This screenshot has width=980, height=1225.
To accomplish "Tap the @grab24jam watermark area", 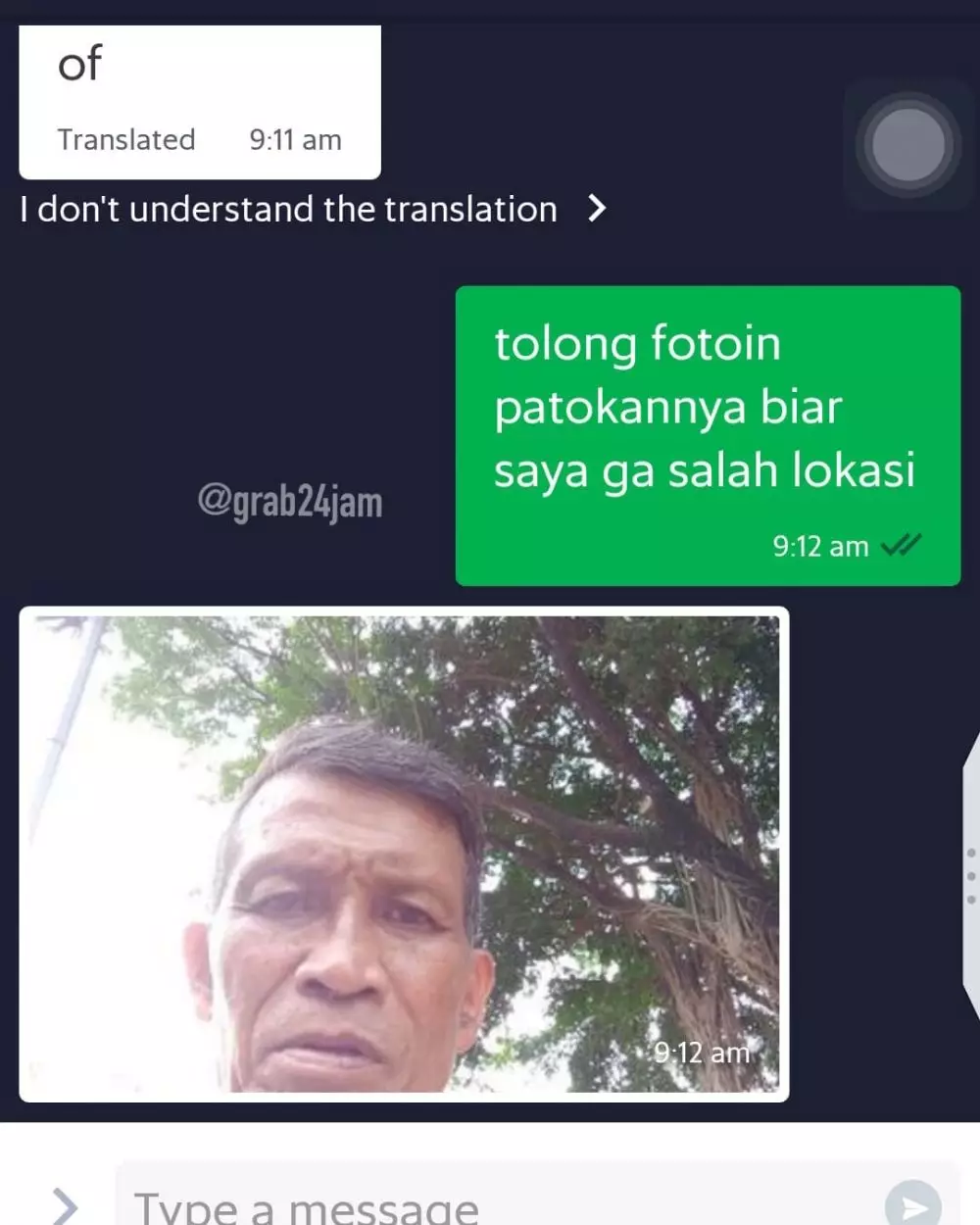I will (290, 502).
